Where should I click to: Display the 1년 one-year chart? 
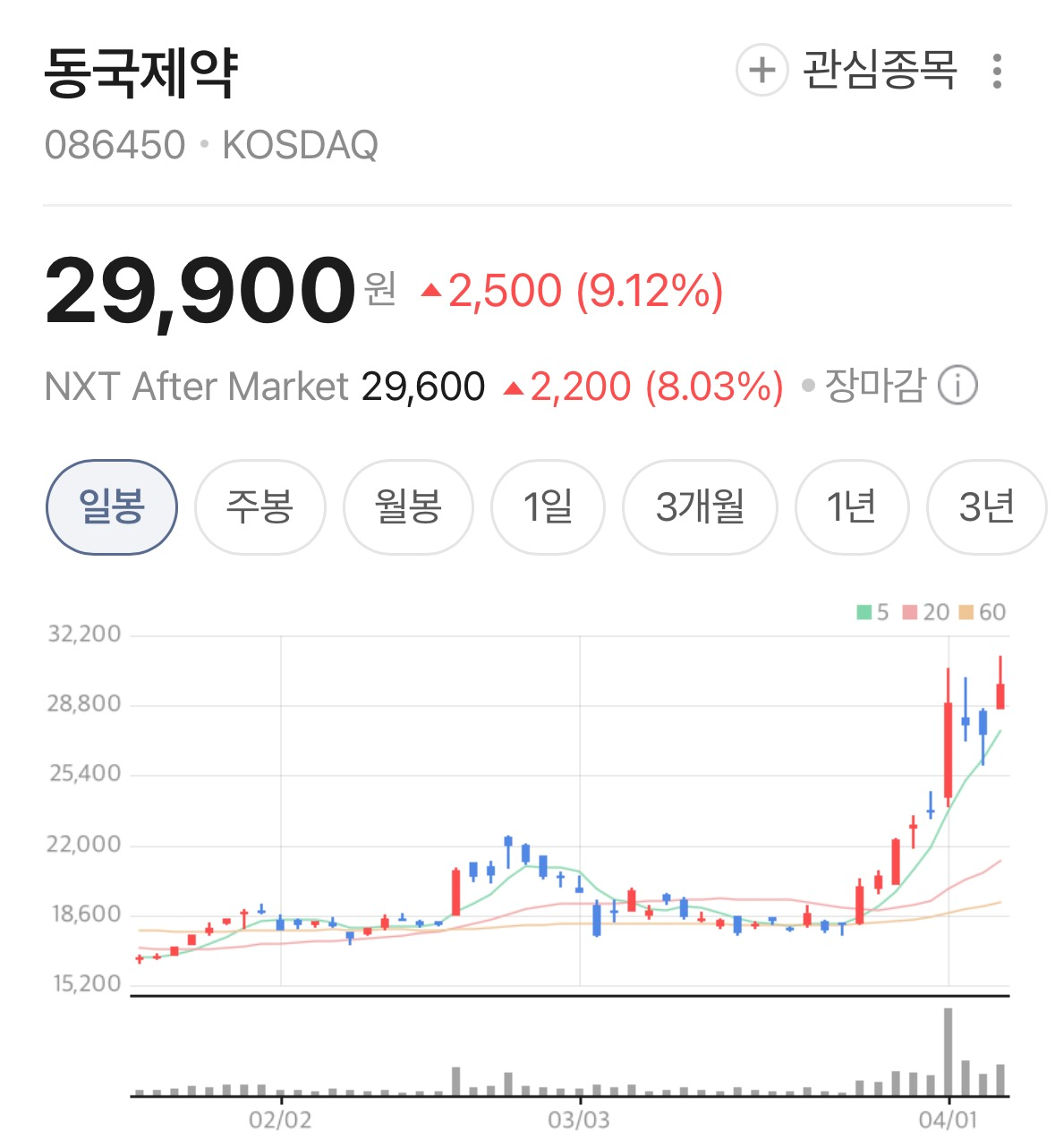pos(851,507)
